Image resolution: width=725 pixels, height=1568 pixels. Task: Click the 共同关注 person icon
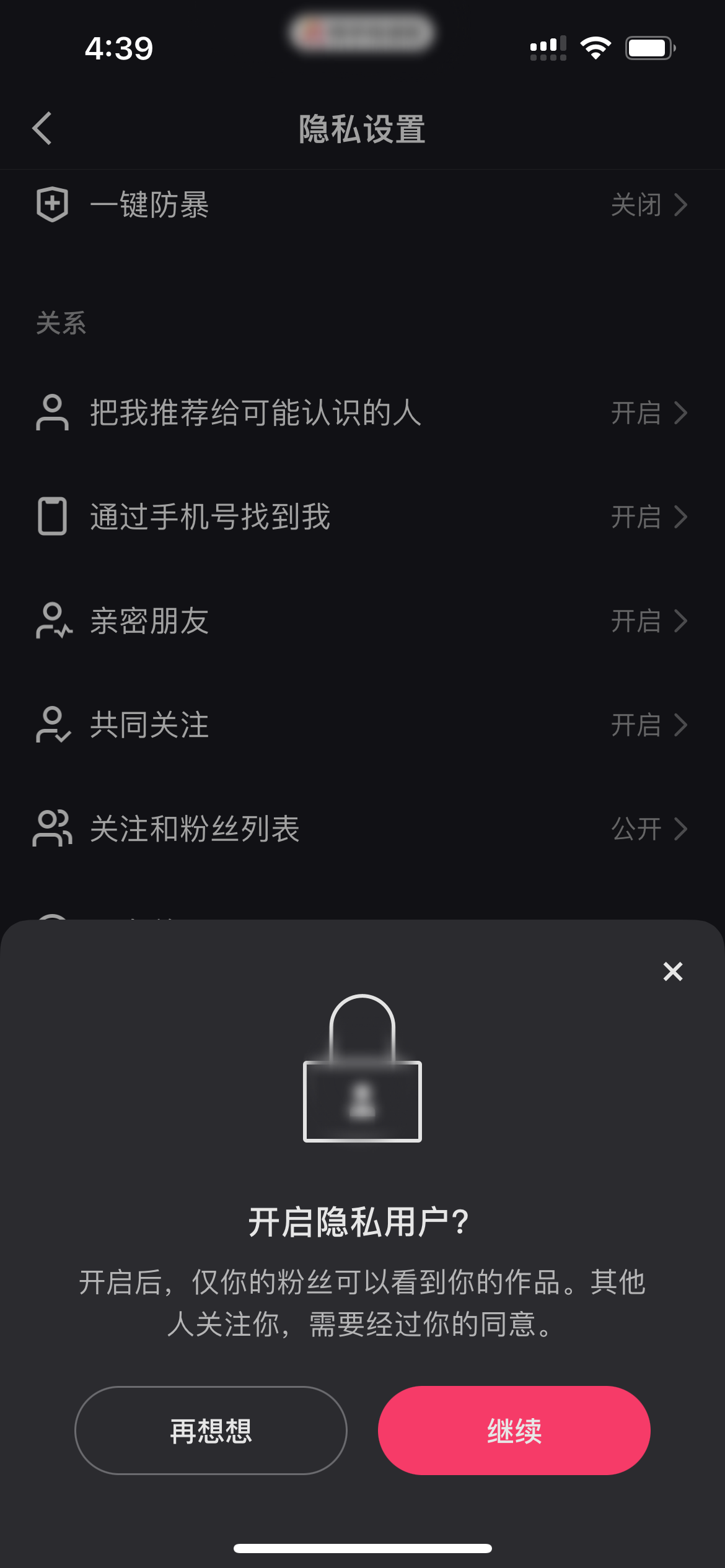pyautogui.click(x=53, y=725)
